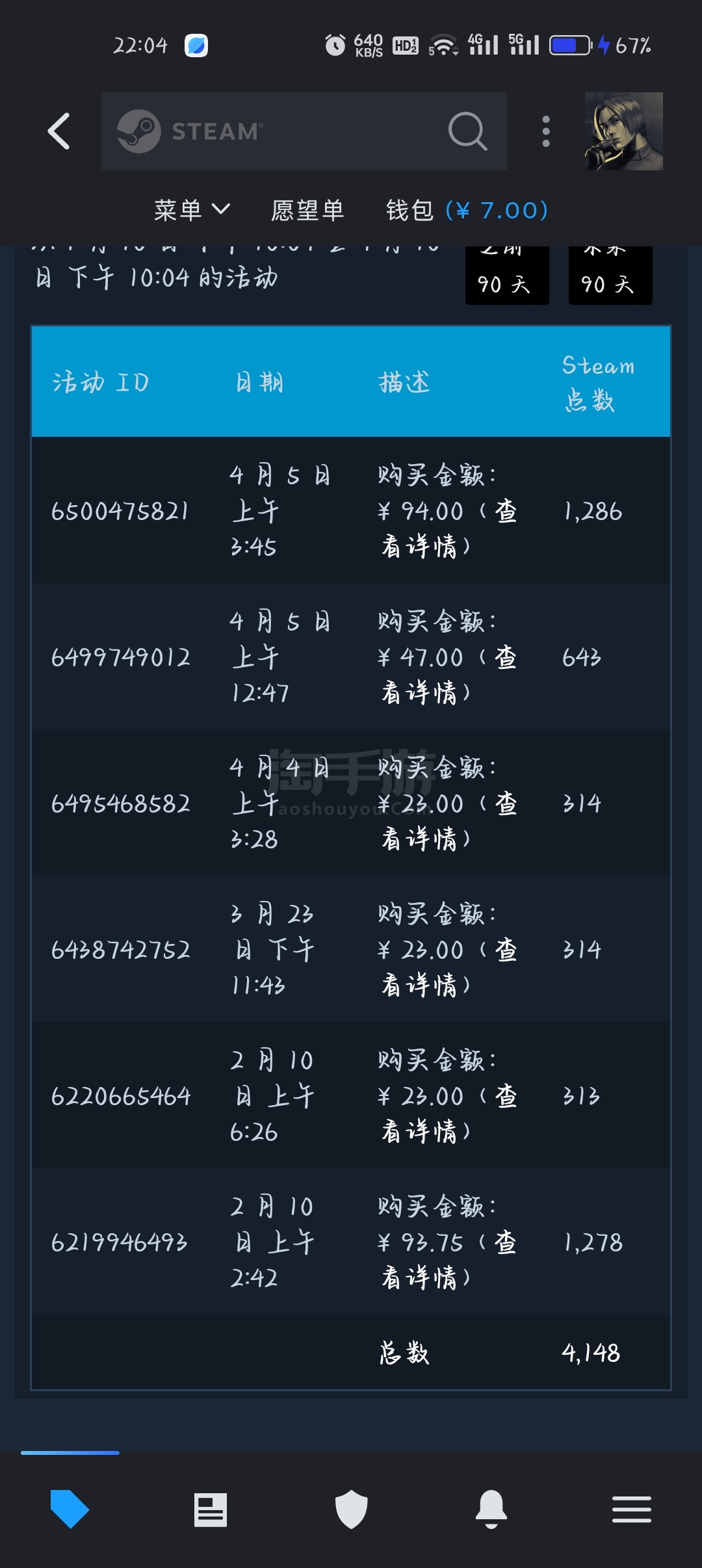The image size is (702, 1568).
Task: View details of the ¥ 94.00 purchase
Action: pyautogui.click(x=448, y=529)
